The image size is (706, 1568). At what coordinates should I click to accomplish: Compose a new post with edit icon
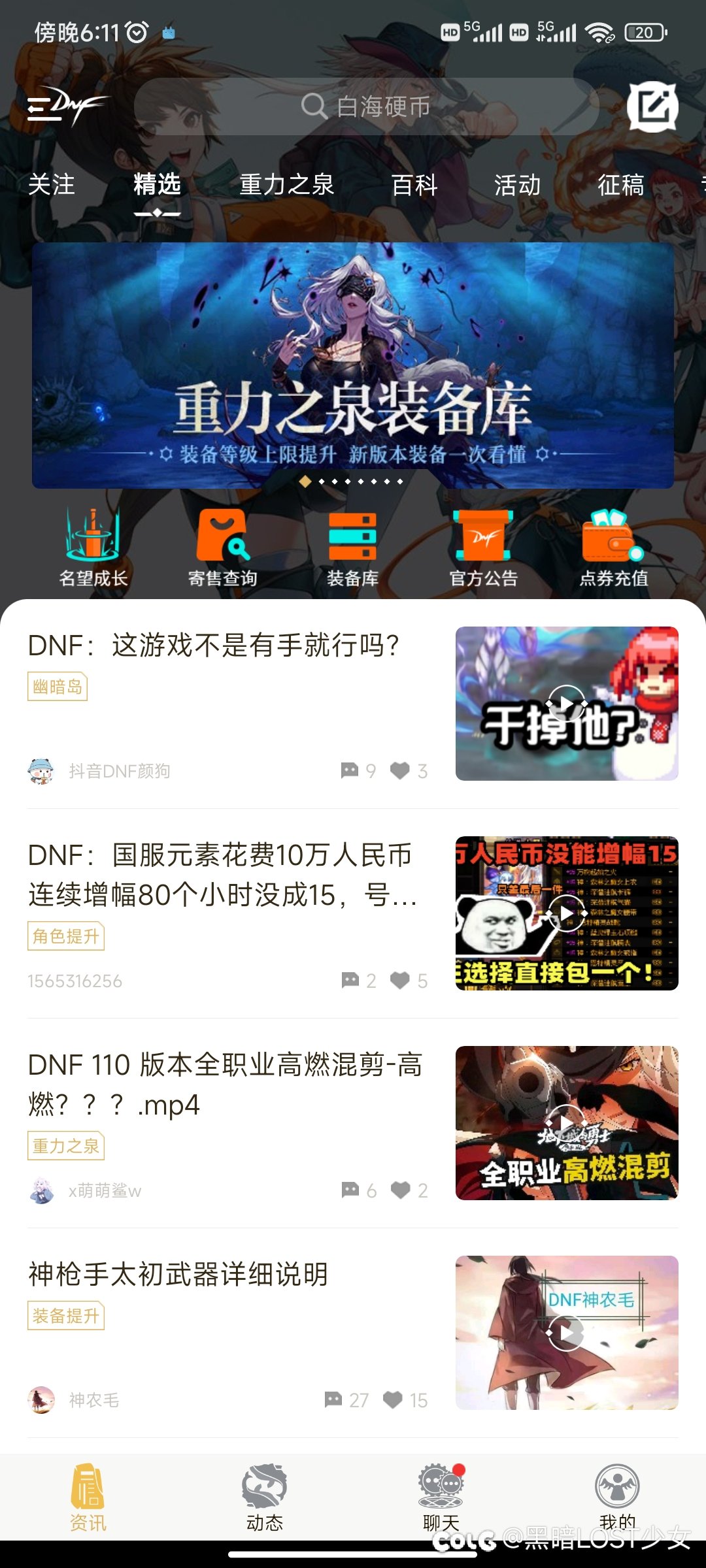click(652, 106)
